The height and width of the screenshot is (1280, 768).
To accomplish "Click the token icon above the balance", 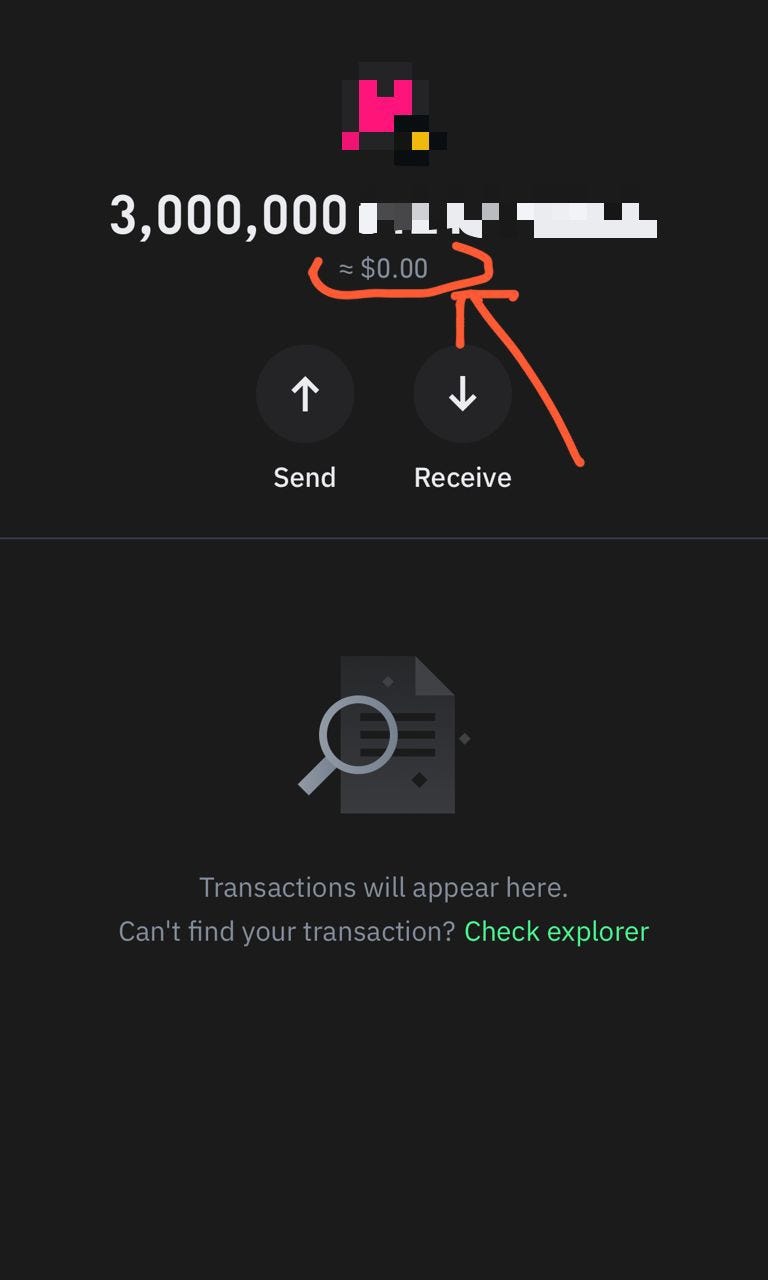I will [390, 110].
